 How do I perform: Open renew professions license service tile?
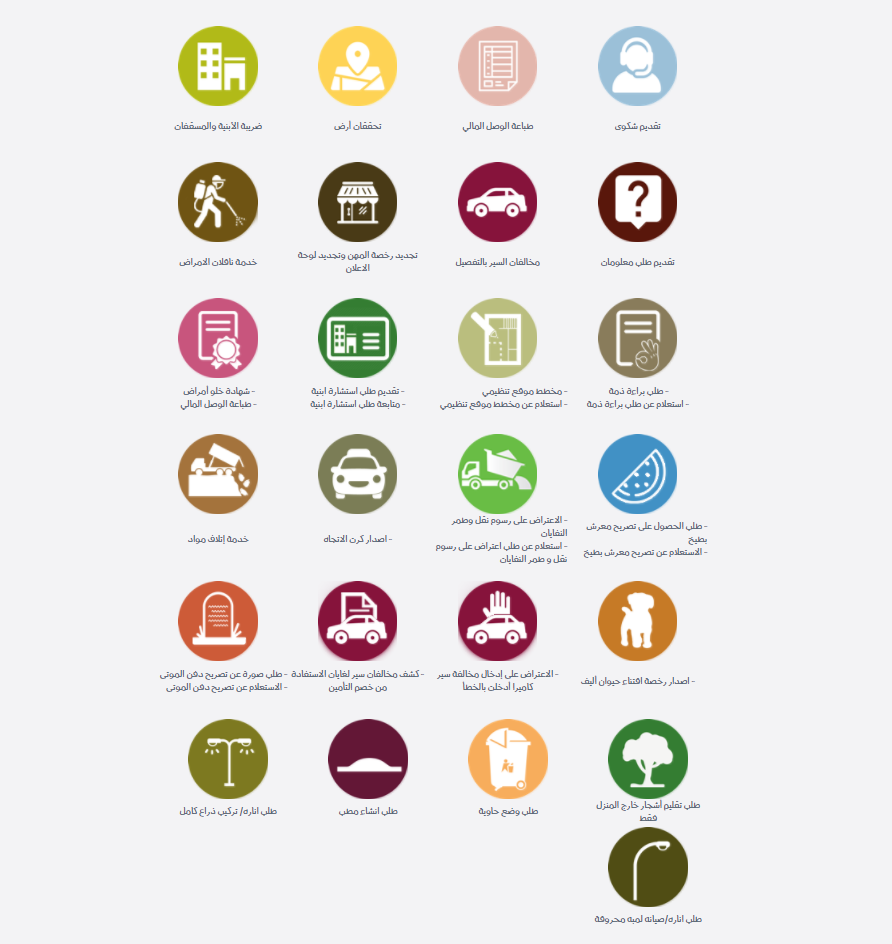[x=358, y=202]
